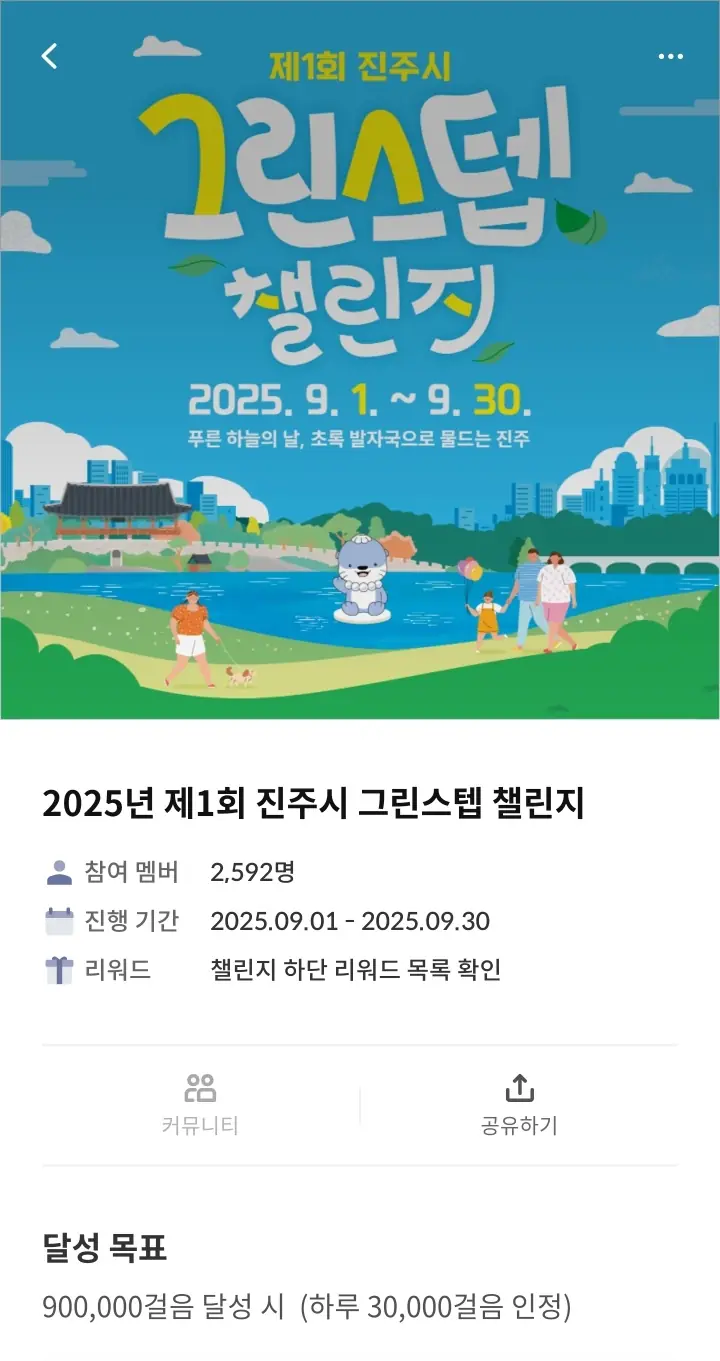Screen dimensions: 720x1361
Task: Open the 커뮤니티 community section
Action: click(x=200, y=1104)
